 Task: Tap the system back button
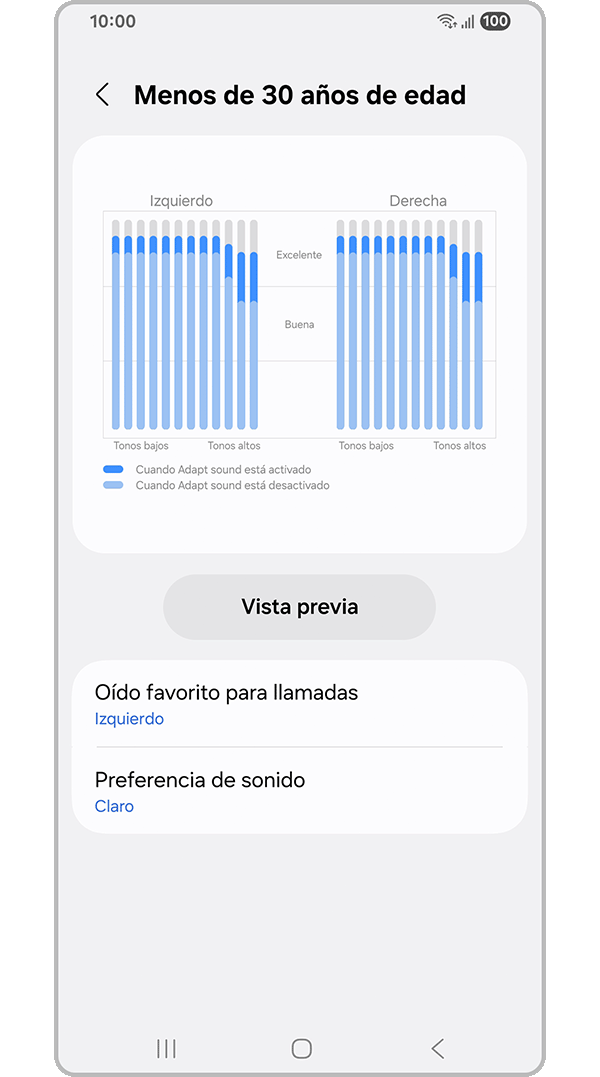(437, 1048)
